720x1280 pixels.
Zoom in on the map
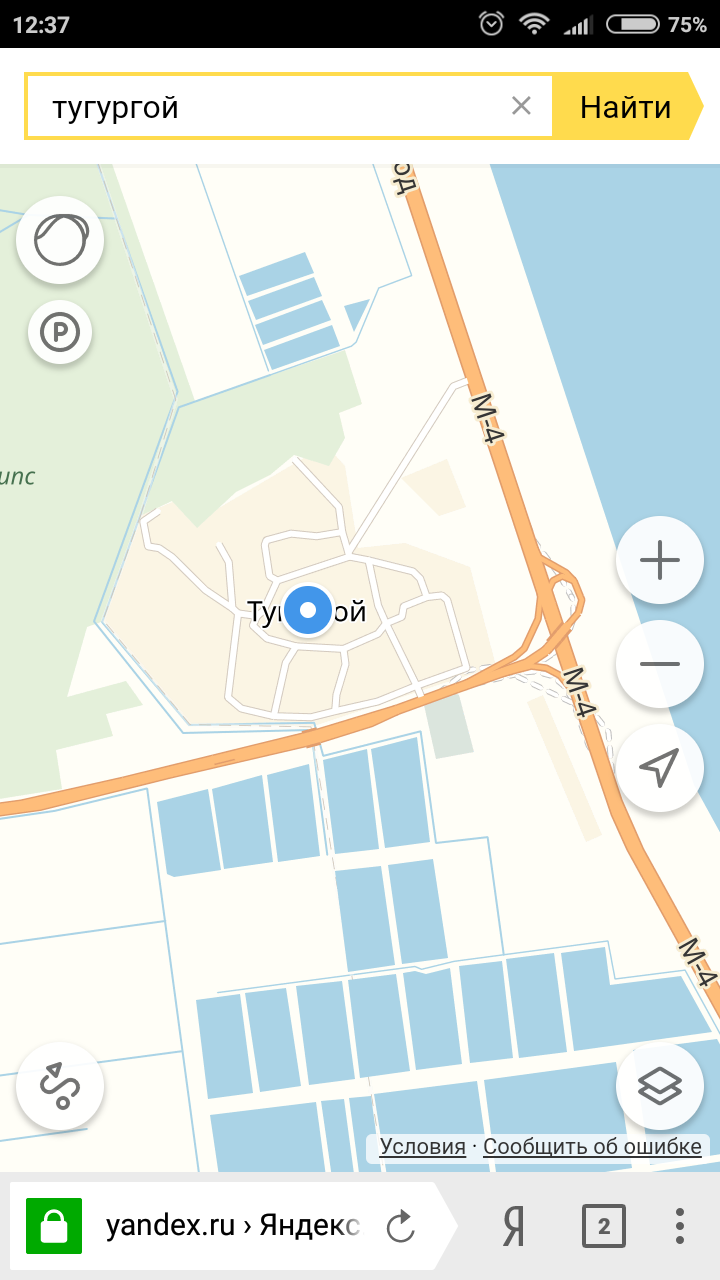pyautogui.click(x=660, y=560)
